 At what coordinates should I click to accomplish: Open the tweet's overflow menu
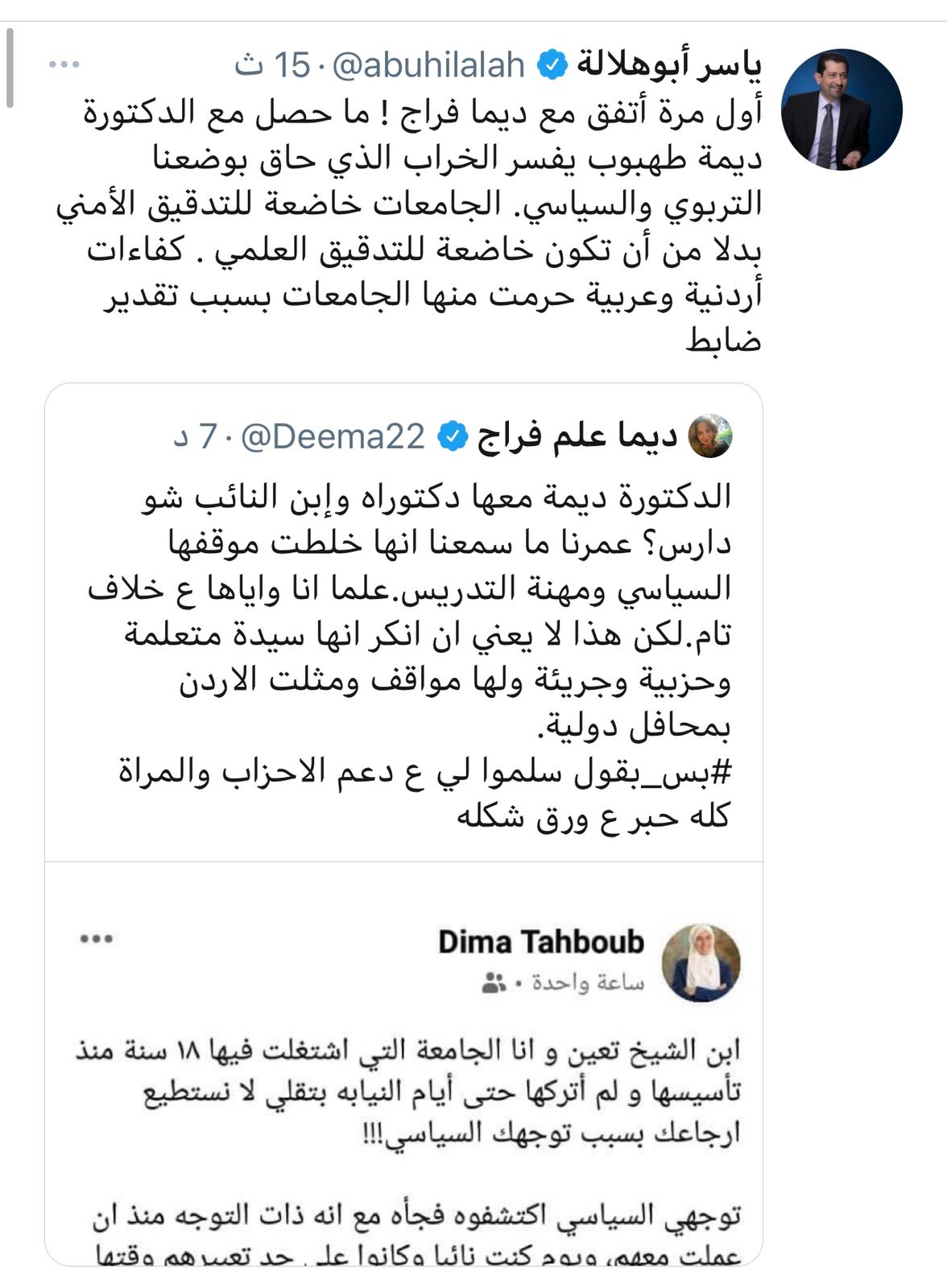(x=64, y=65)
